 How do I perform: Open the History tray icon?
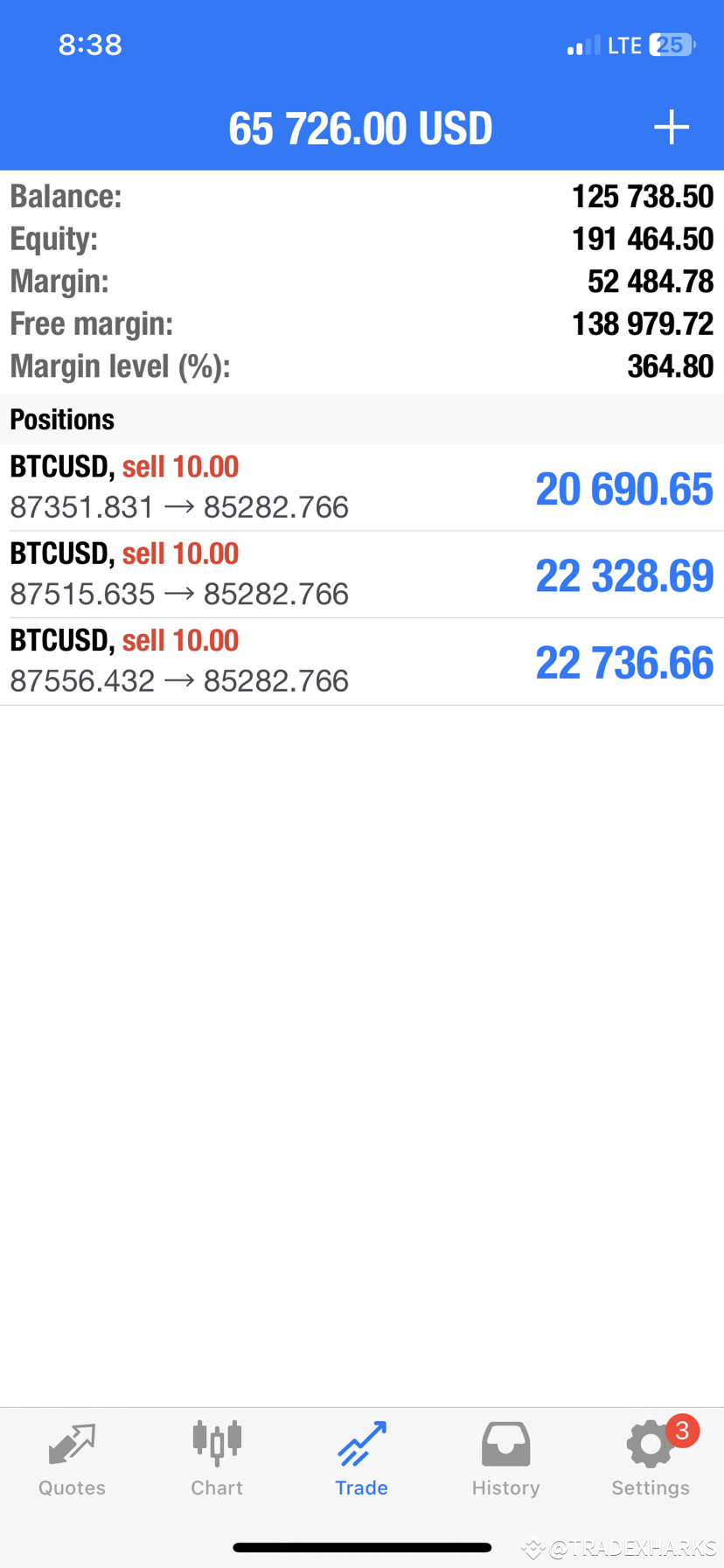pyautogui.click(x=506, y=1440)
